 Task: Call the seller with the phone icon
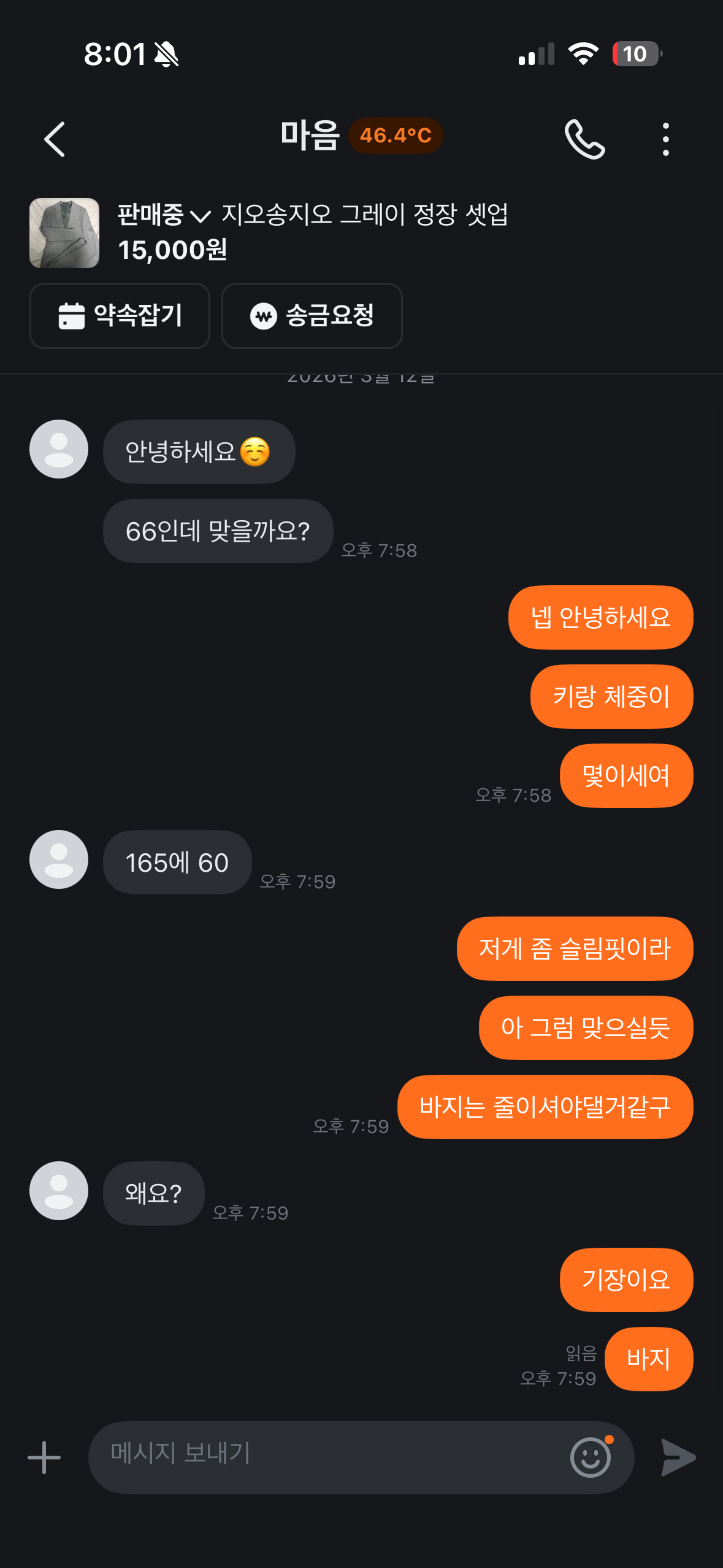[x=584, y=139]
